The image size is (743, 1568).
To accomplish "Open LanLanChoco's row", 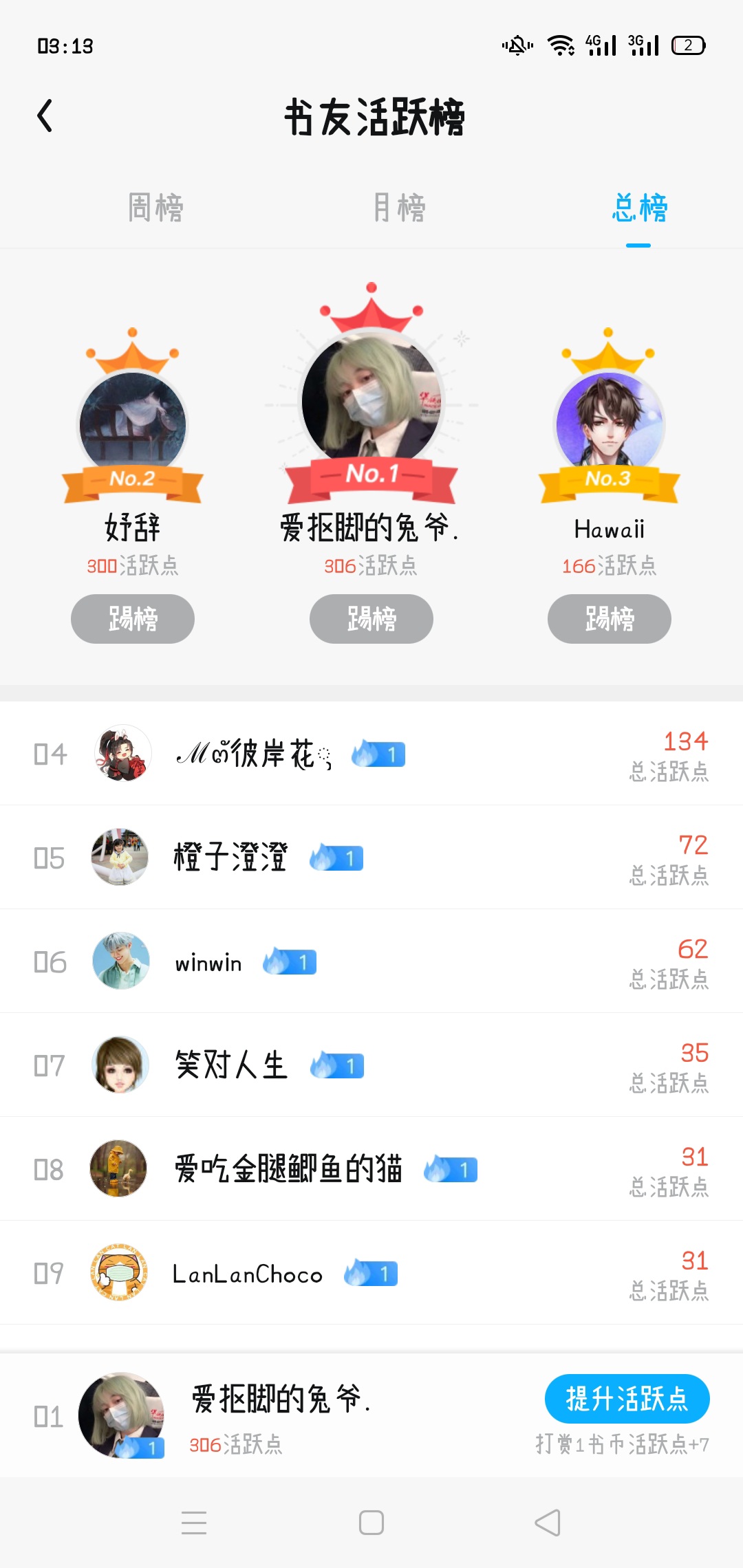I will coord(371,1273).
